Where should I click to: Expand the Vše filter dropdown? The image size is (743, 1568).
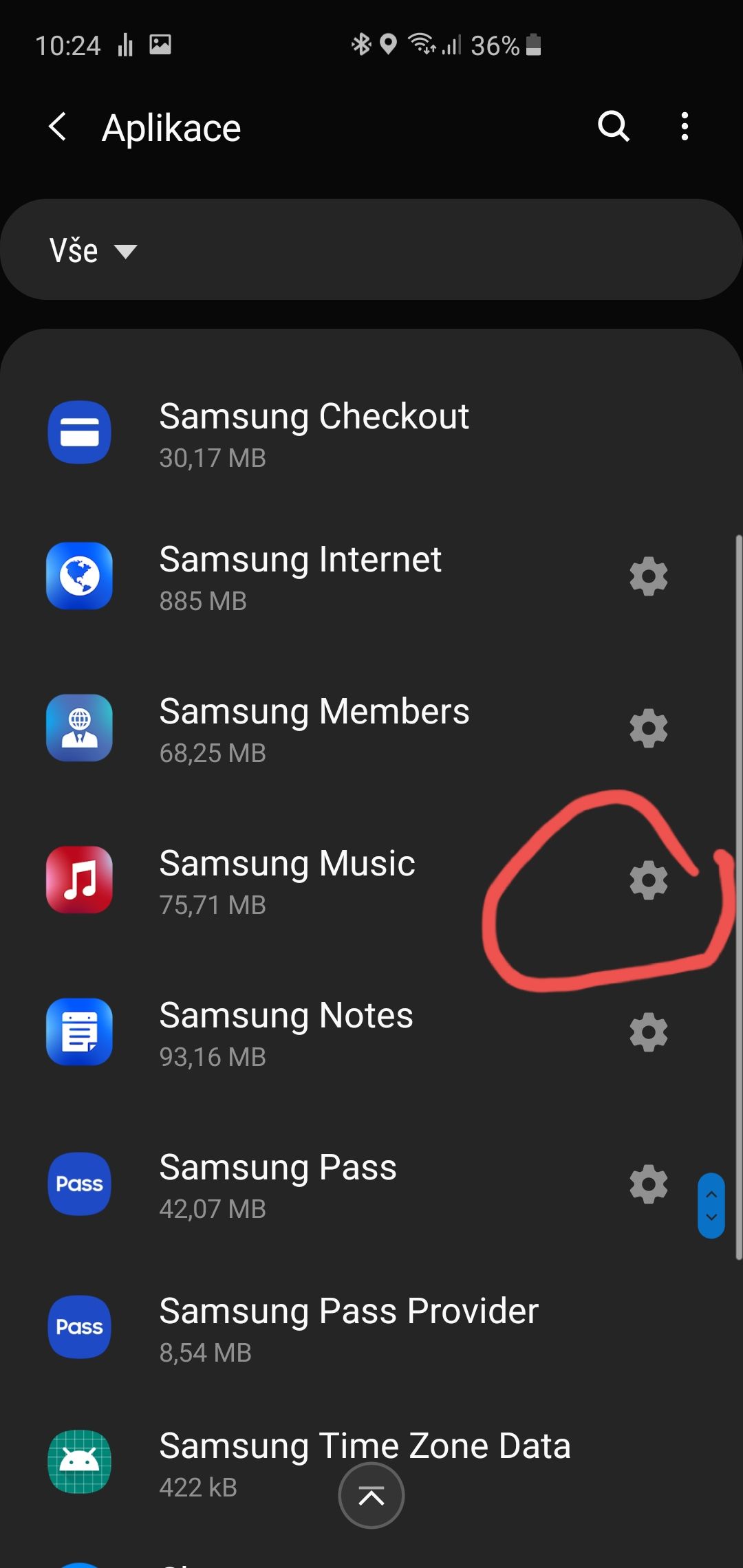click(x=93, y=250)
